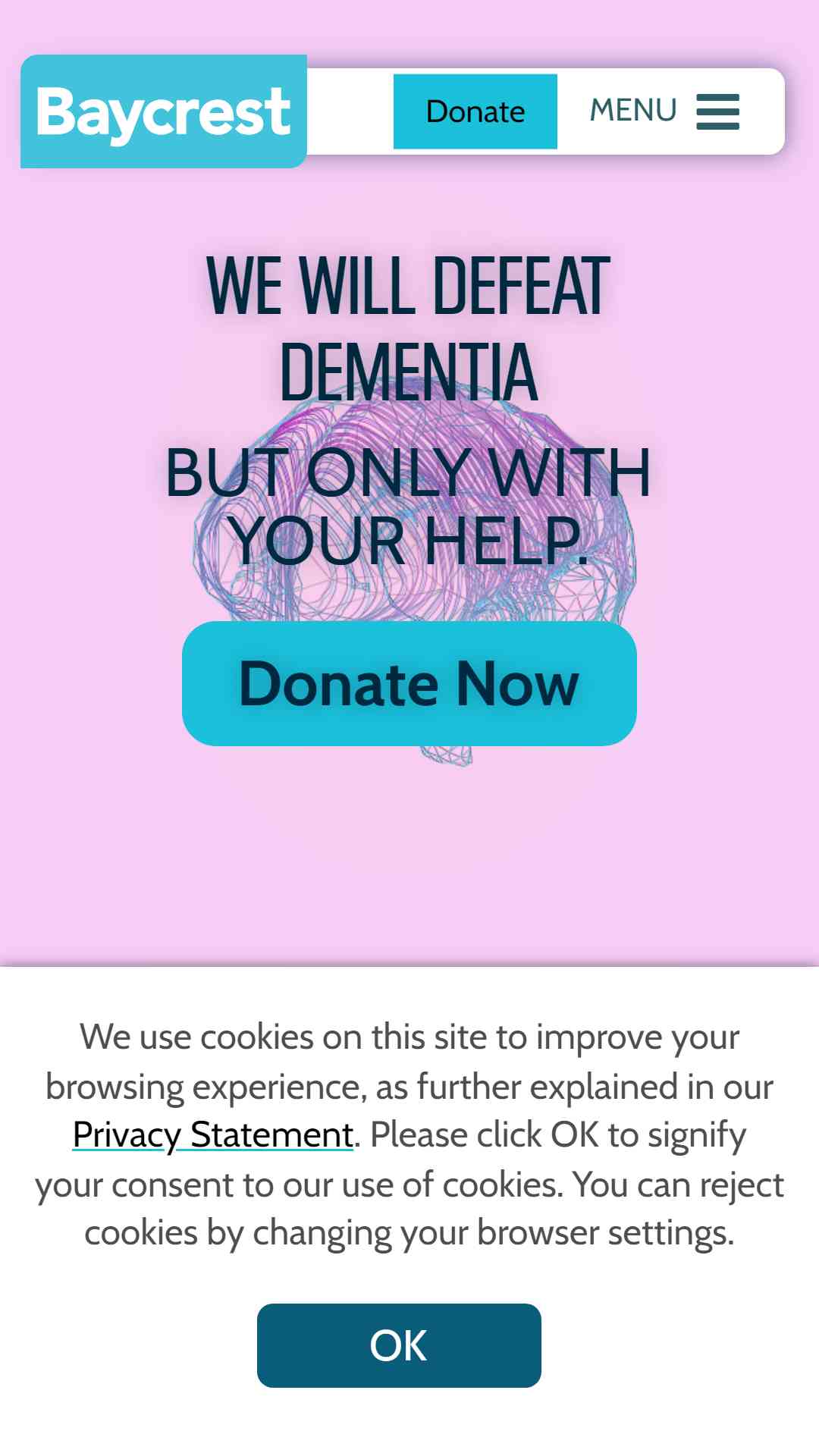Tap the large Donate Now button
Screen dimensions: 819x1456
tap(409, 683)
